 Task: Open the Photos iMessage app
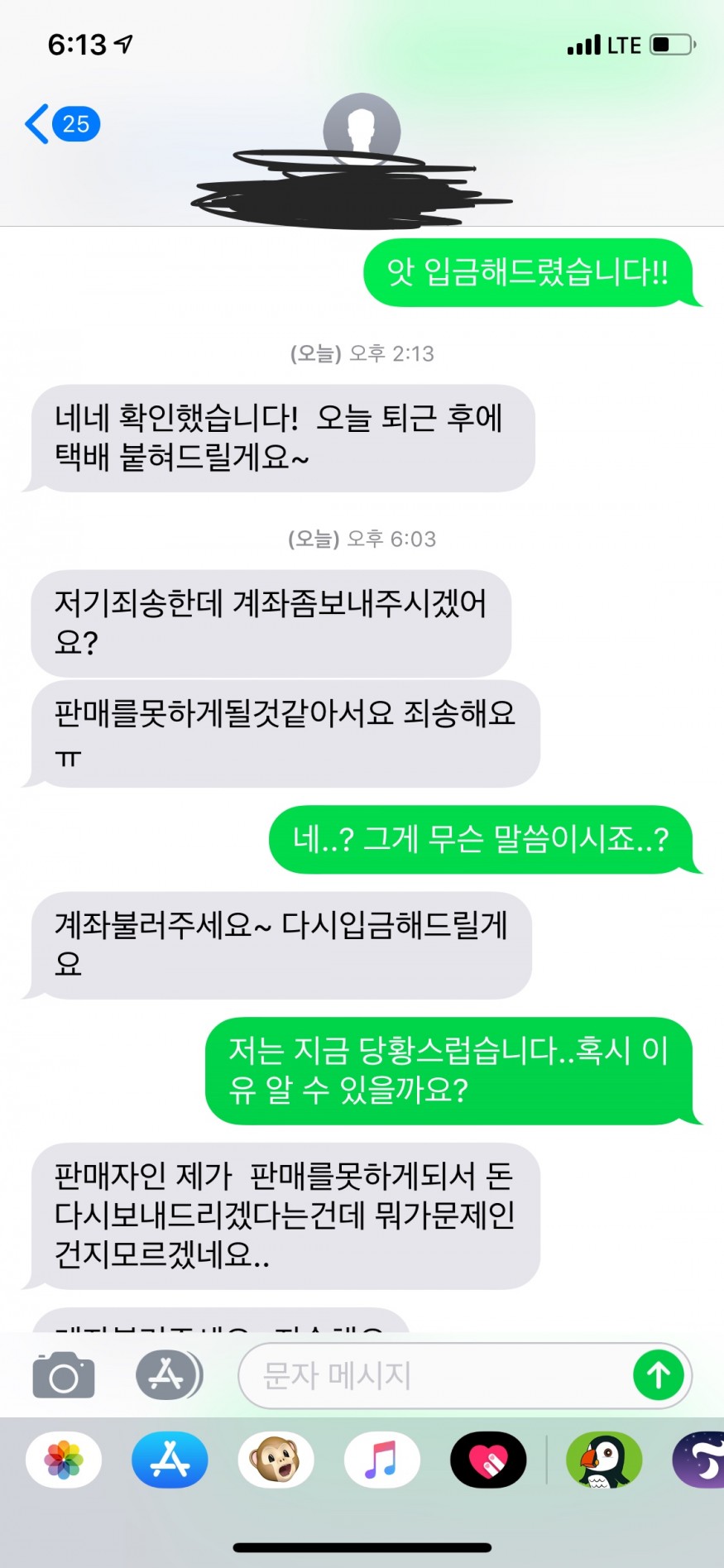point(64,1460)
